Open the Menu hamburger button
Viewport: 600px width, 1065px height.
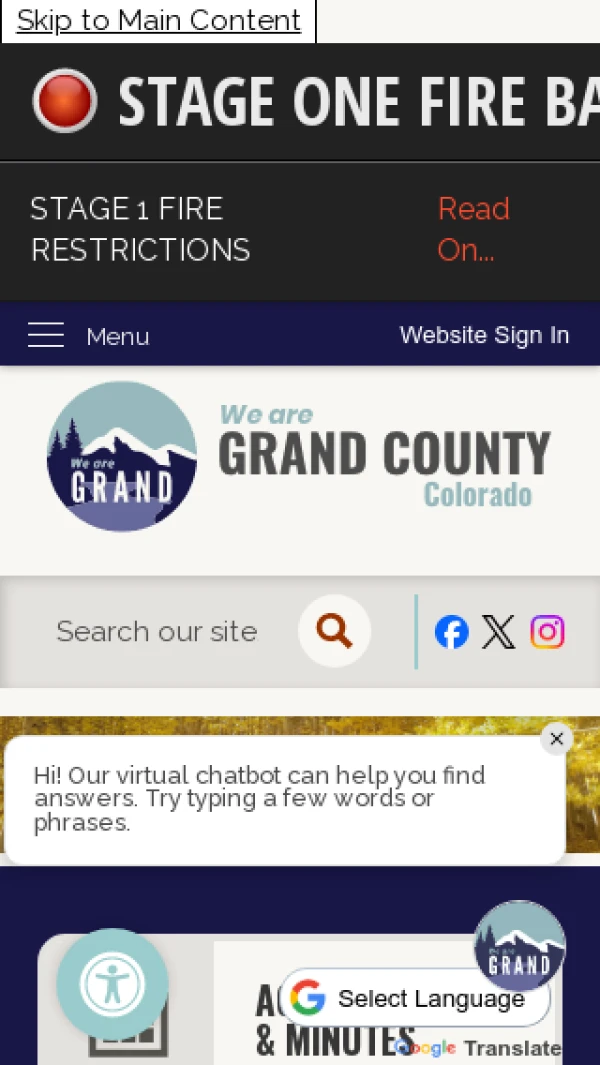[x=88, y=336]
